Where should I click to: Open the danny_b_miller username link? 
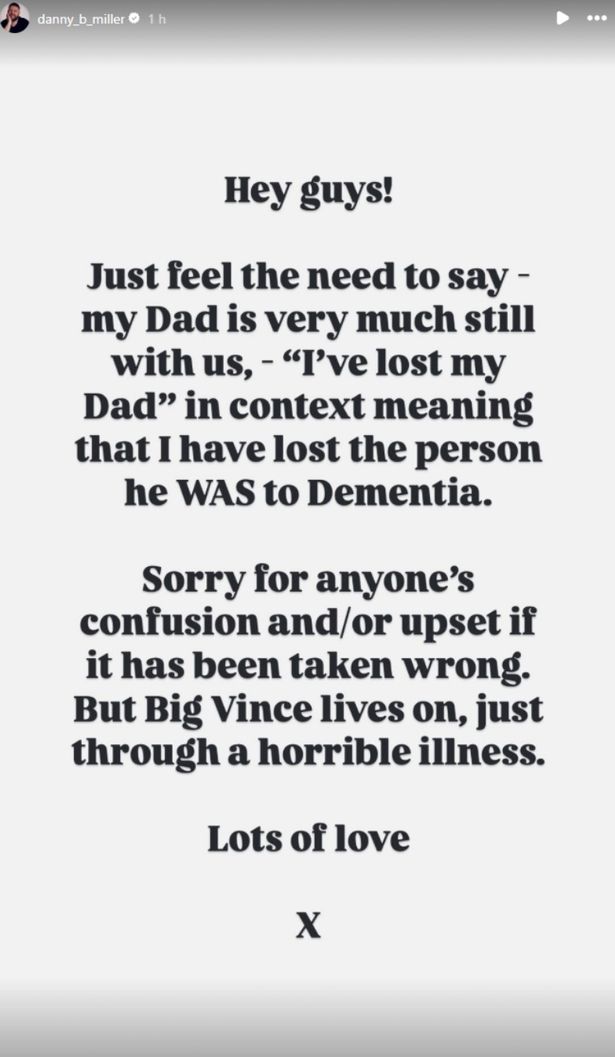tap(80, 18)
